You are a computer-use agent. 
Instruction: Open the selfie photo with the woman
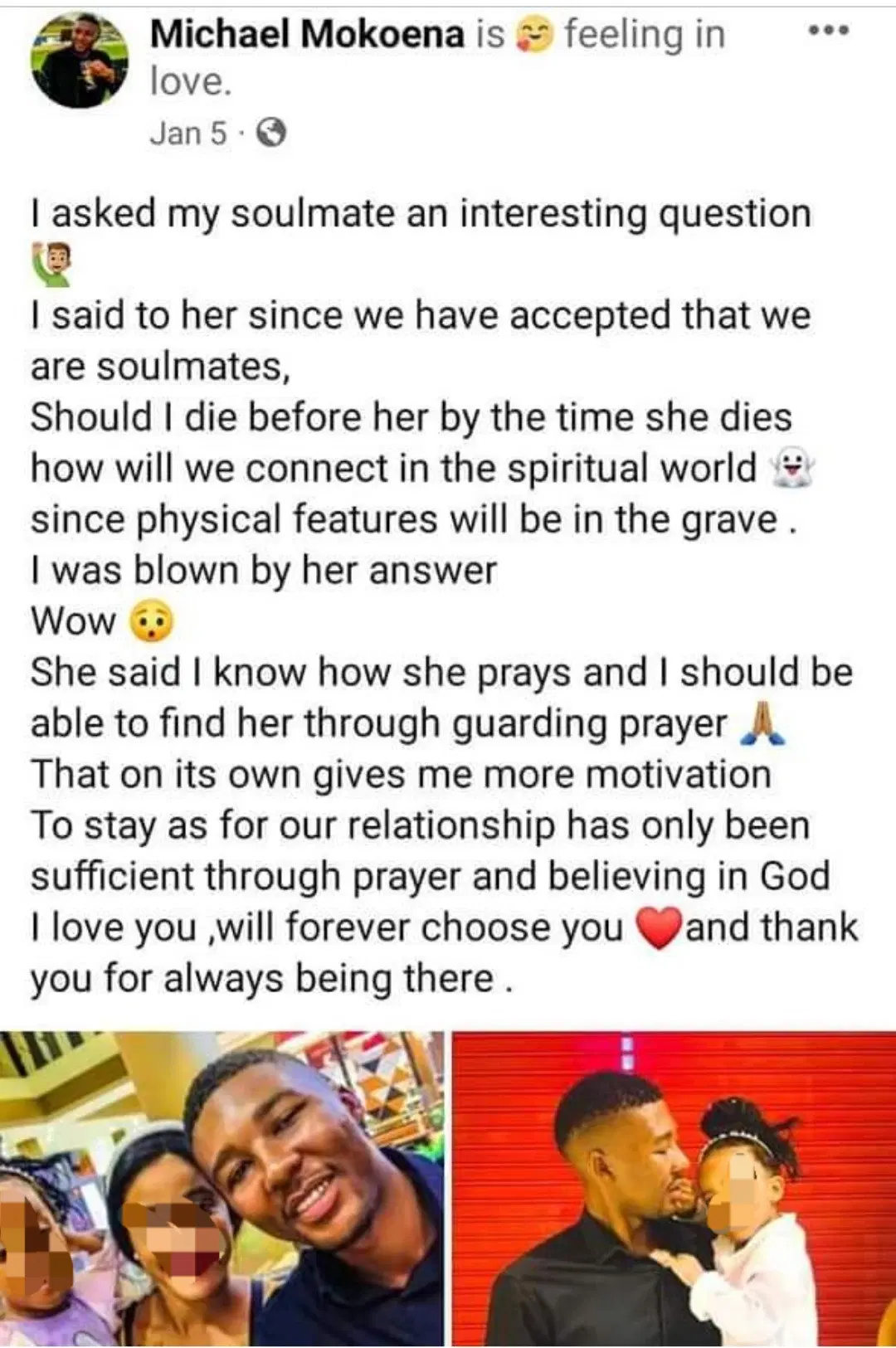[222, 1188]
